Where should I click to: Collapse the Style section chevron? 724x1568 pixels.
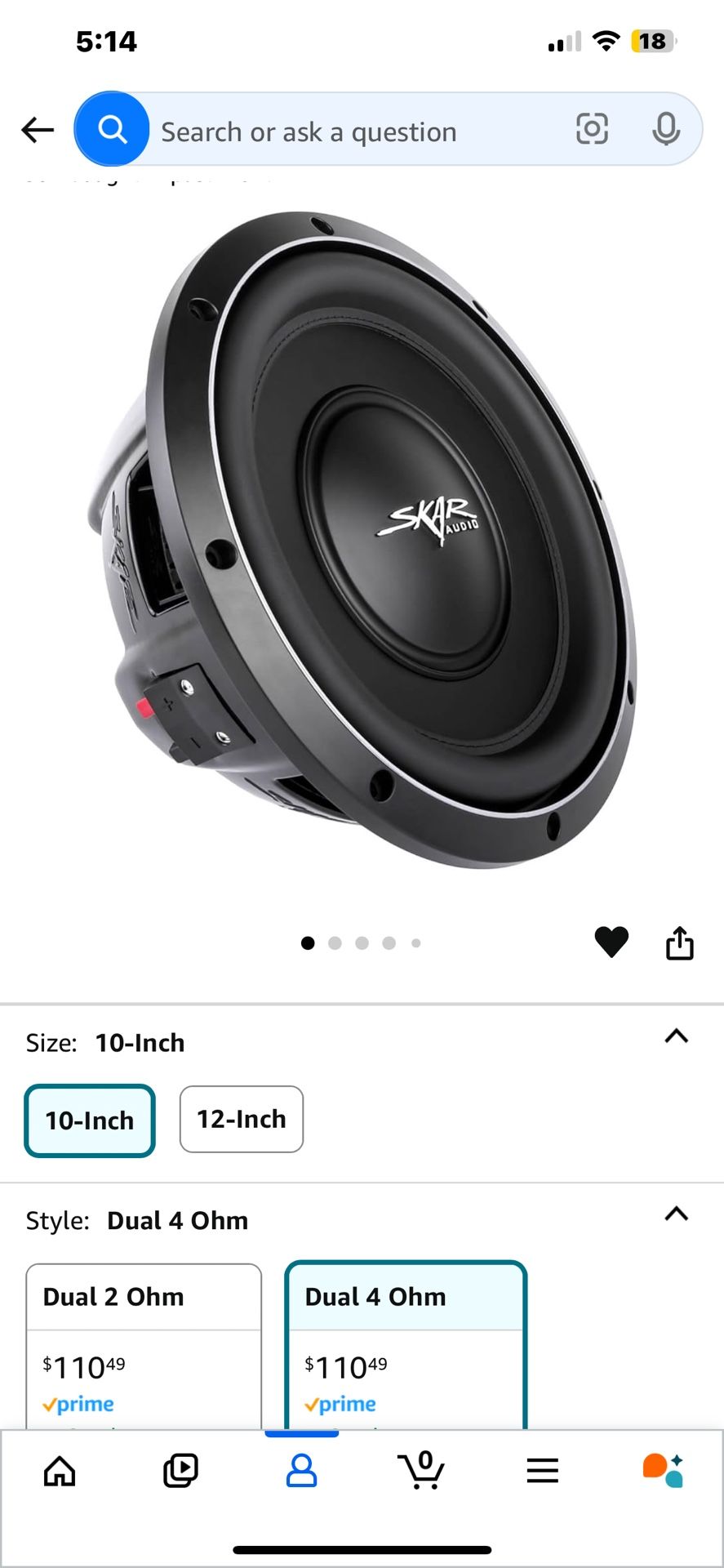[x=676, y=1214]
